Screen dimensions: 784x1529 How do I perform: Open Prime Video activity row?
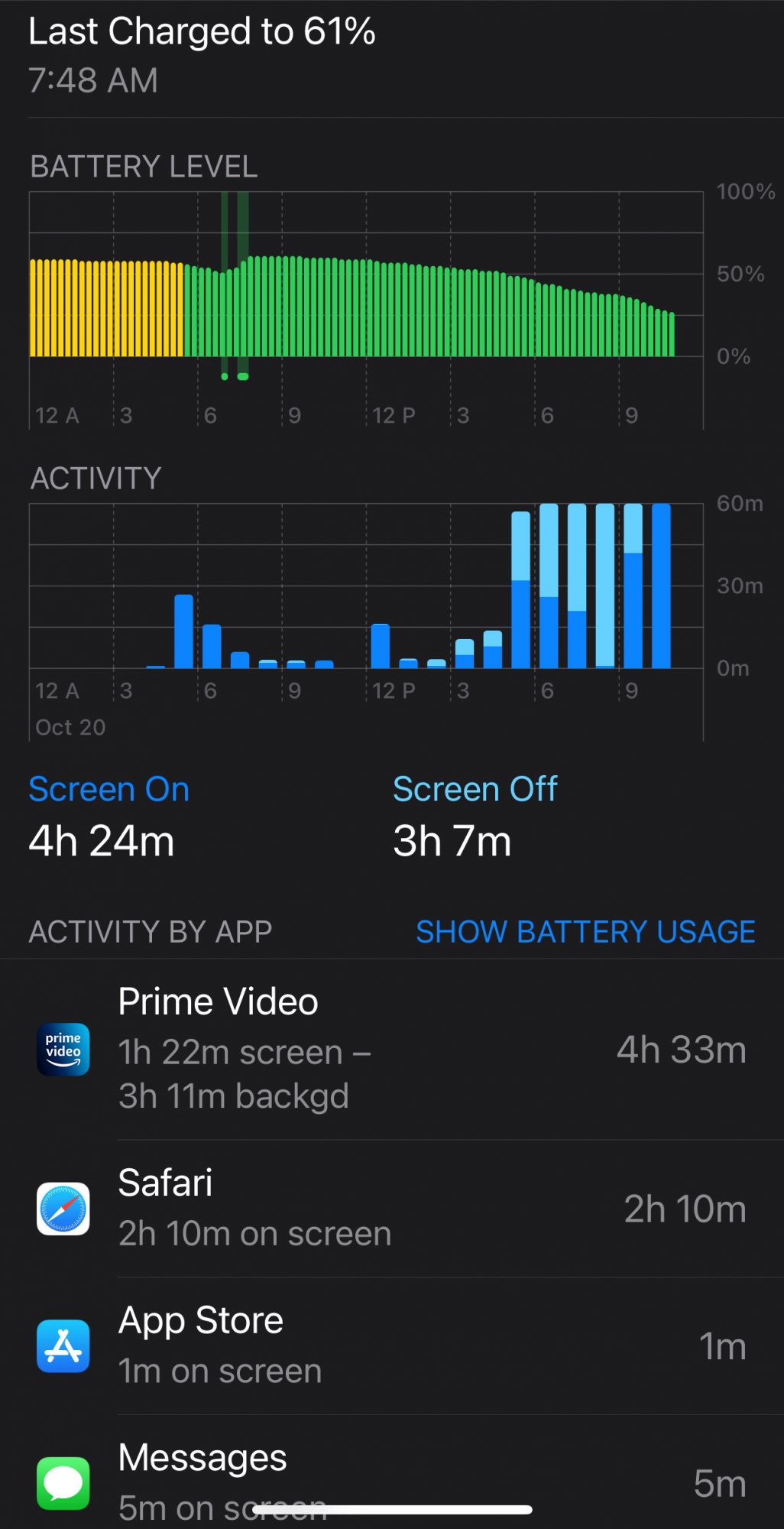[391, 1049]
